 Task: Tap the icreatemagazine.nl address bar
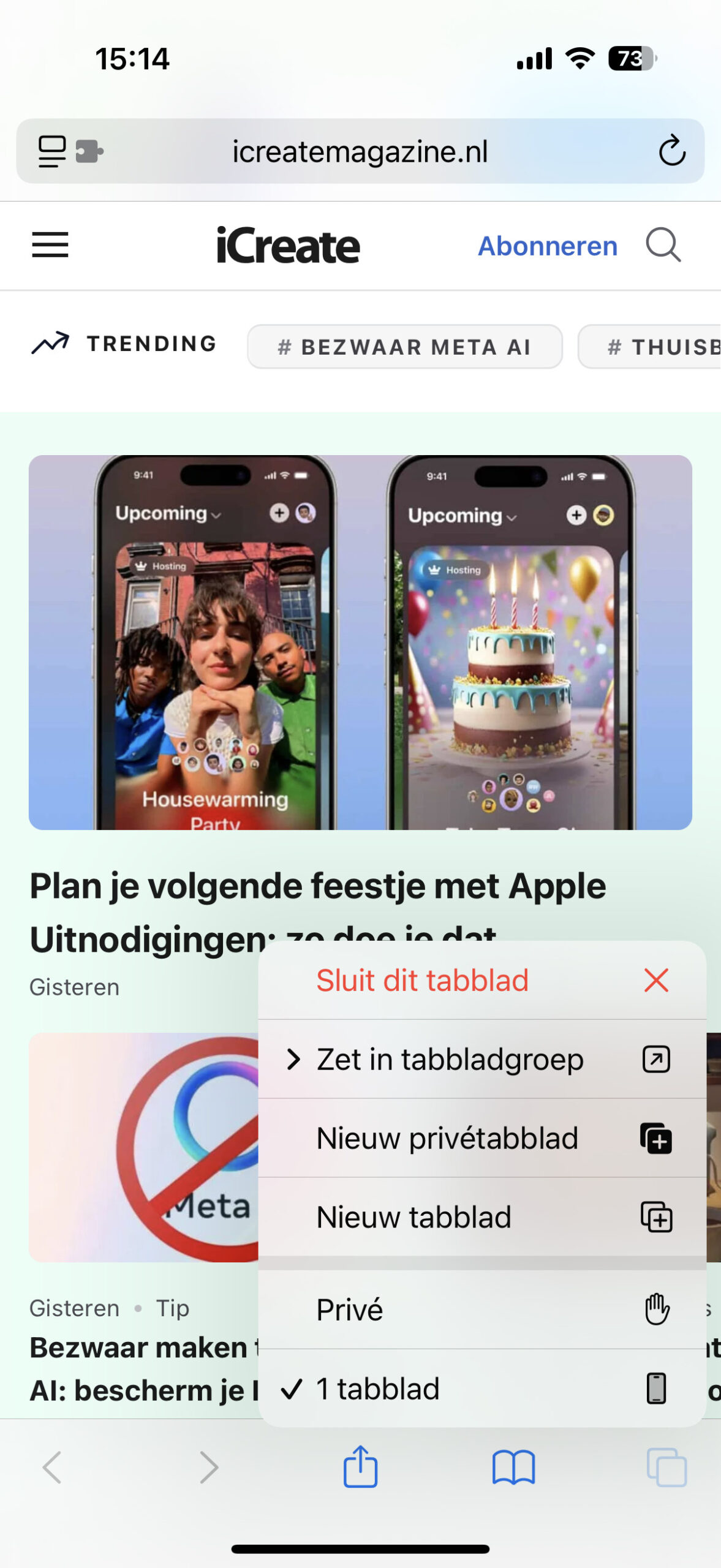360,151
